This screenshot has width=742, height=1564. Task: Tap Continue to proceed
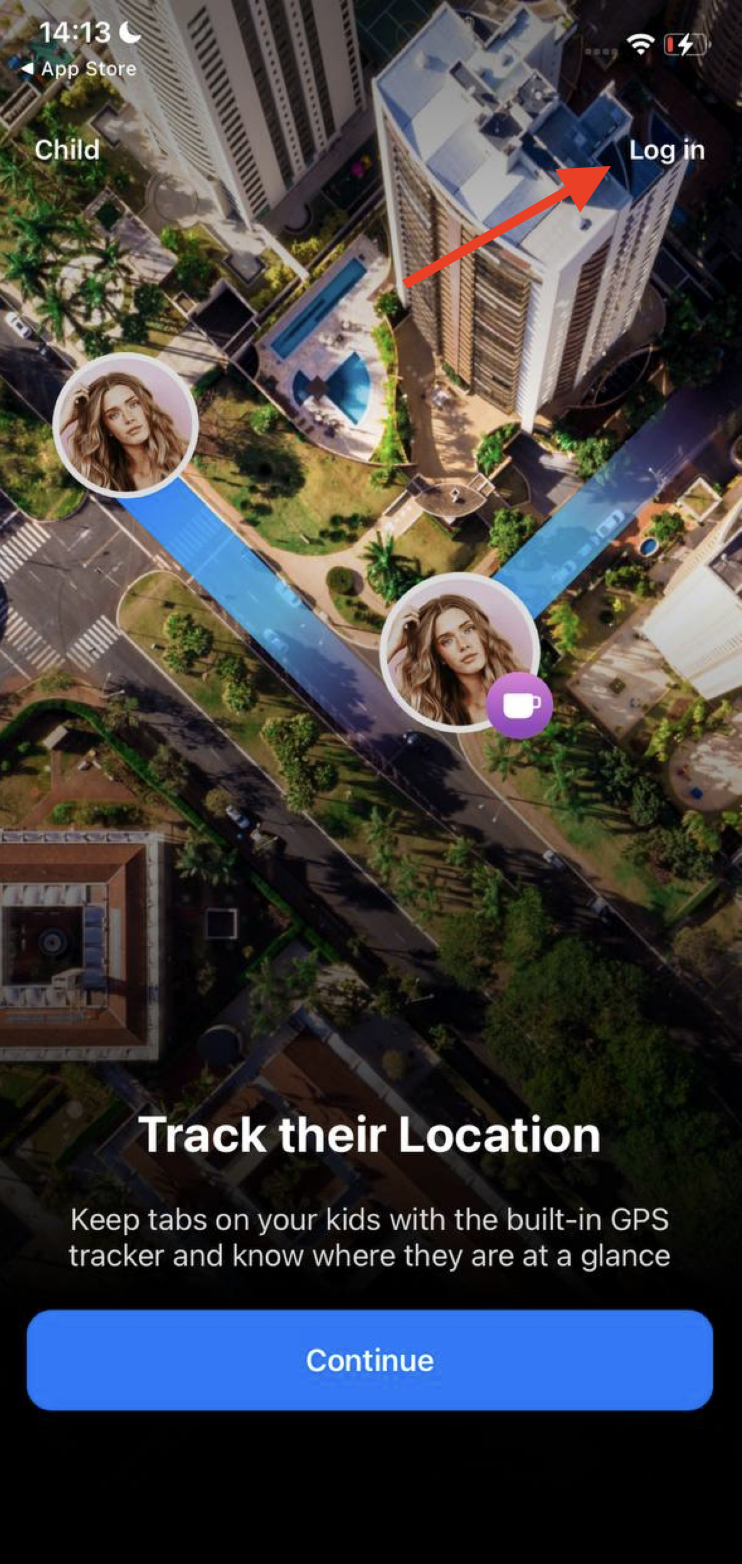[370, 1360]
